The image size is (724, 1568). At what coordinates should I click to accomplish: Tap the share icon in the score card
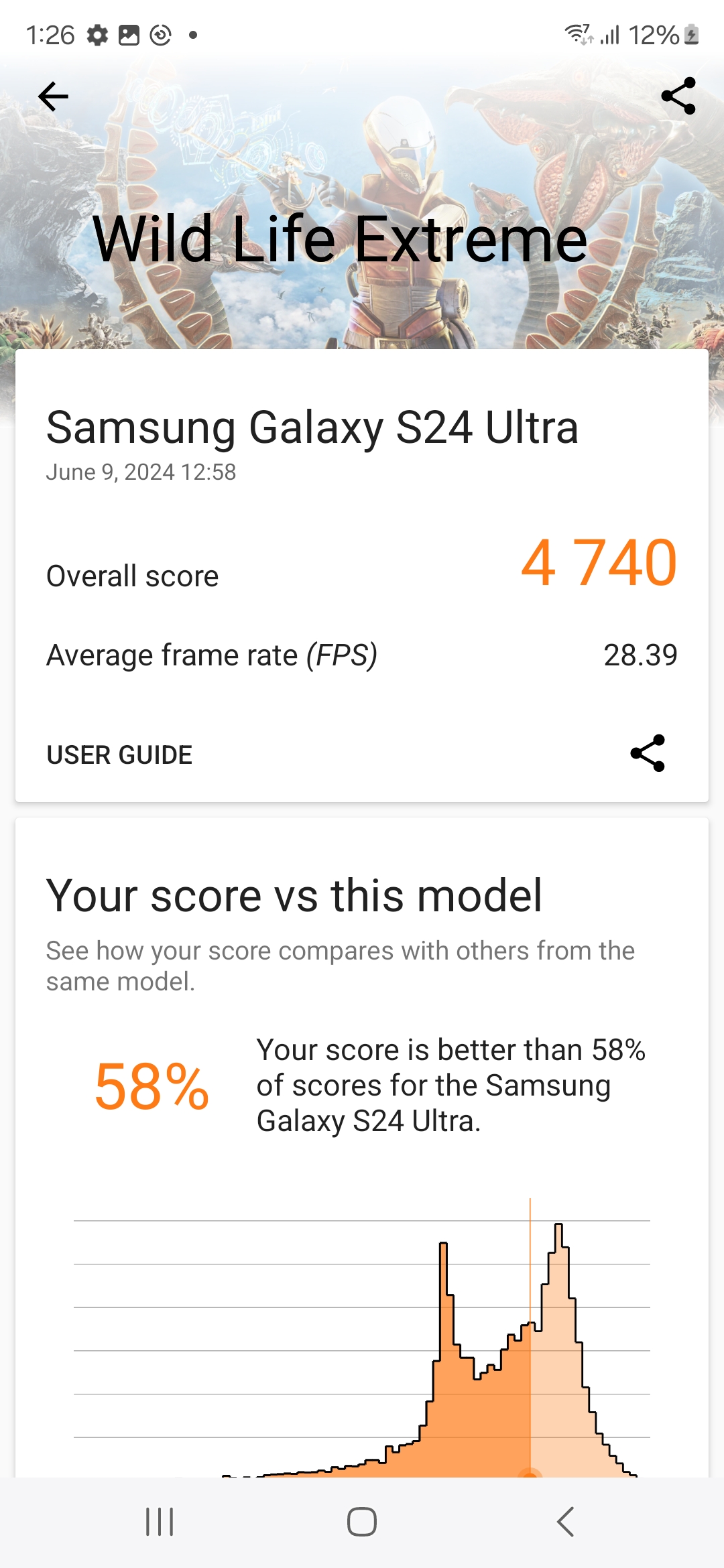click(648, 753)
